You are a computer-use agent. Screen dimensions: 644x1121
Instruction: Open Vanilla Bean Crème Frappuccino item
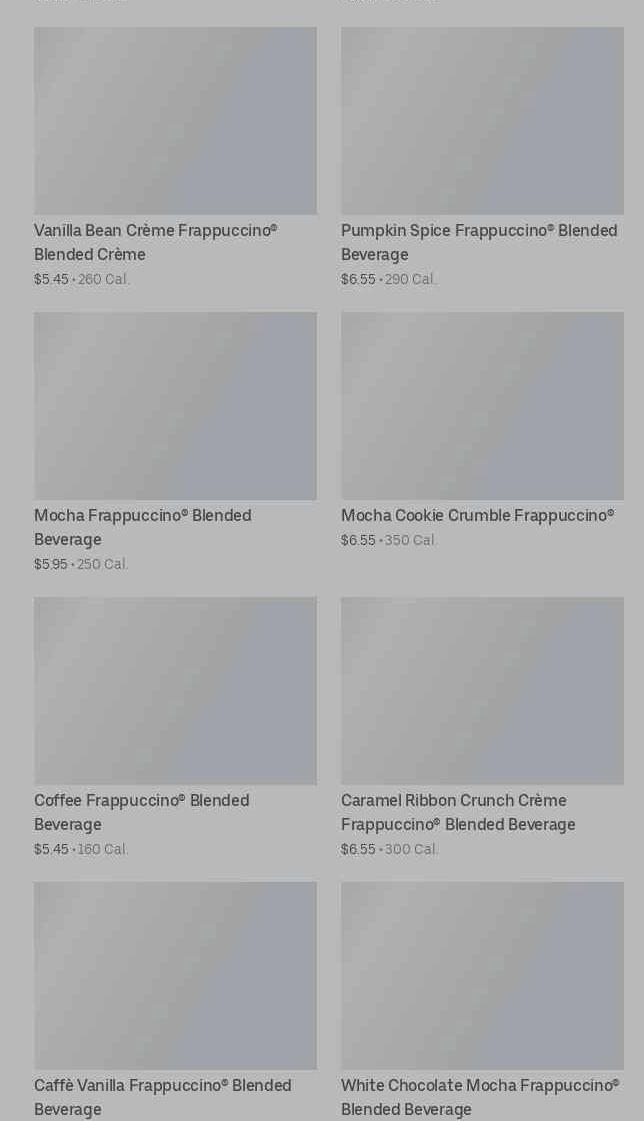(175, 157)
